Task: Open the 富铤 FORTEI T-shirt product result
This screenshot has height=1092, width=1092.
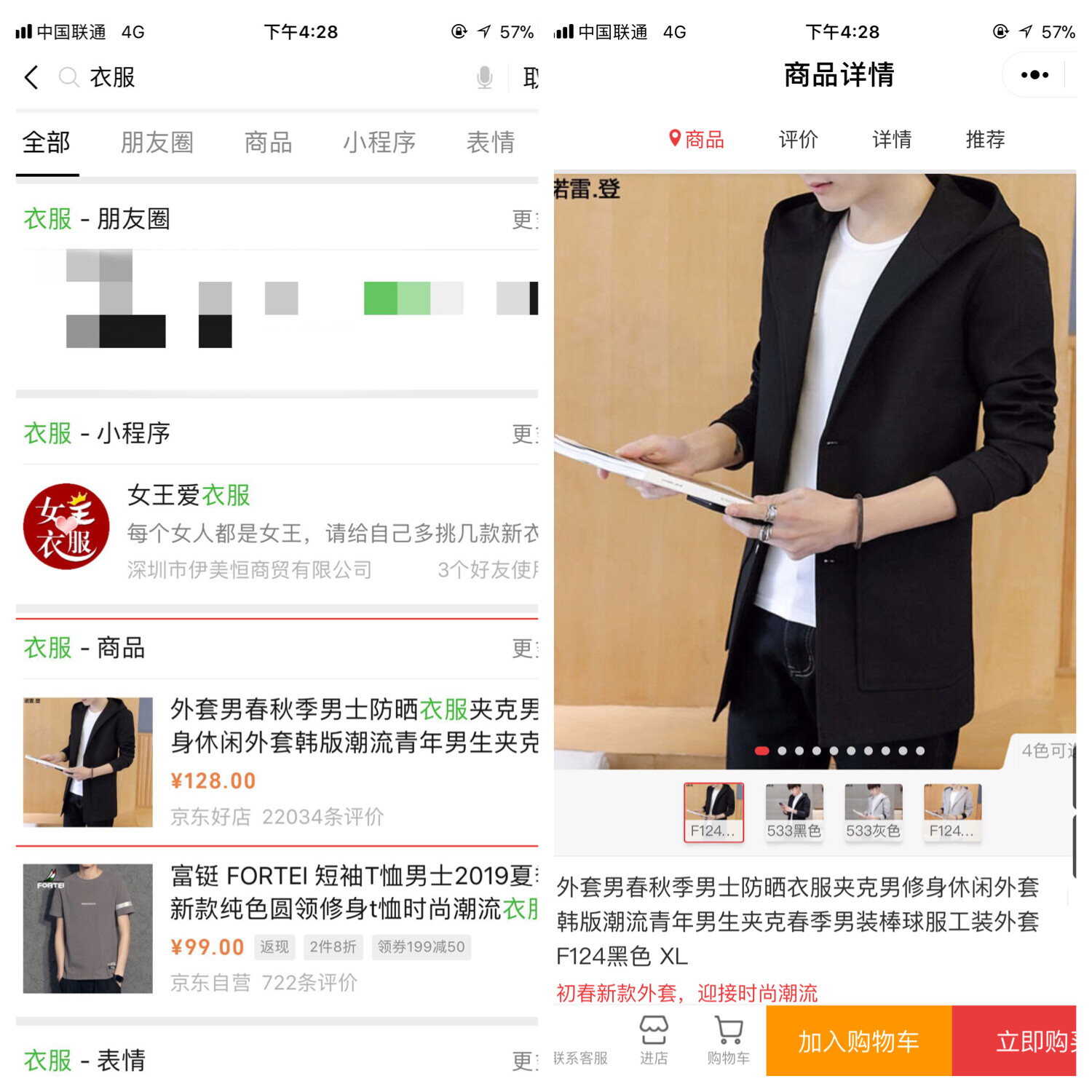Action: pos(280,928)
